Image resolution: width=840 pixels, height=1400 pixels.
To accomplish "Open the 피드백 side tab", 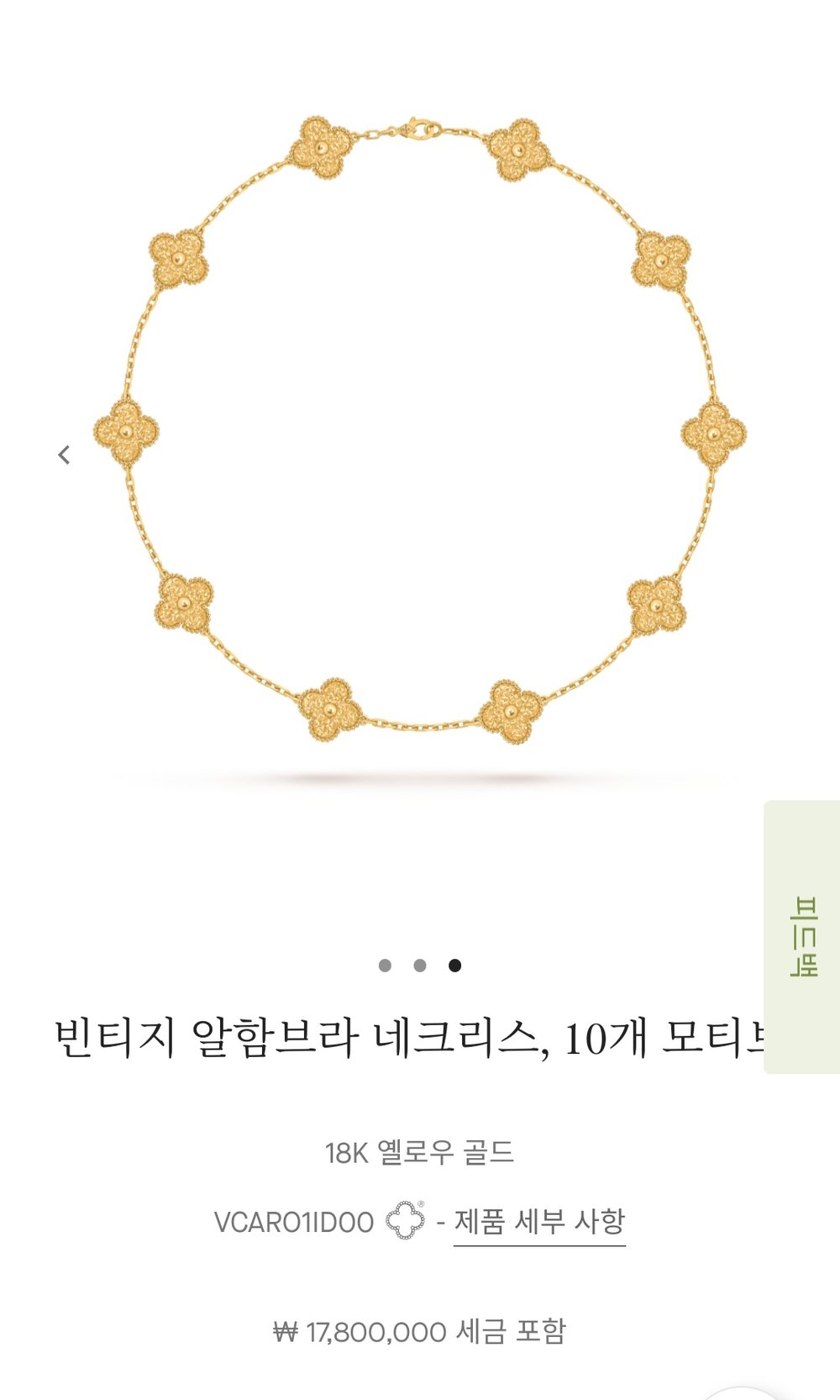I will tap(803, 936).
